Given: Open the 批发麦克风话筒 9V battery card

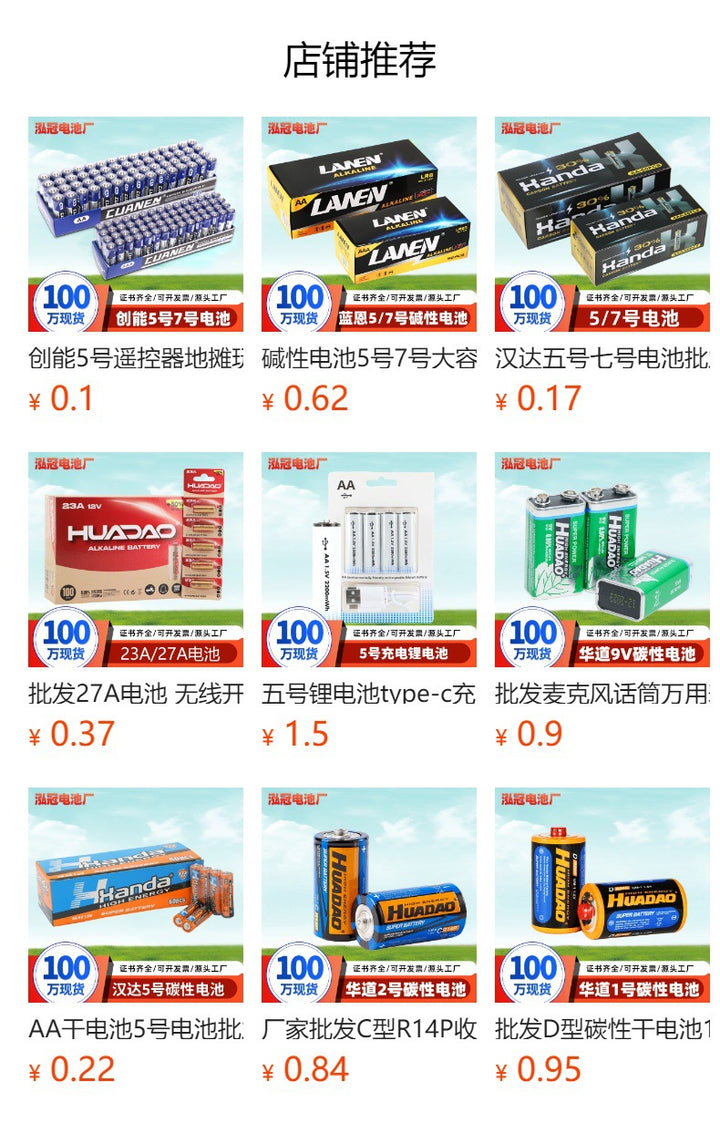Looking at the screenshot, I should pos(602,560).
